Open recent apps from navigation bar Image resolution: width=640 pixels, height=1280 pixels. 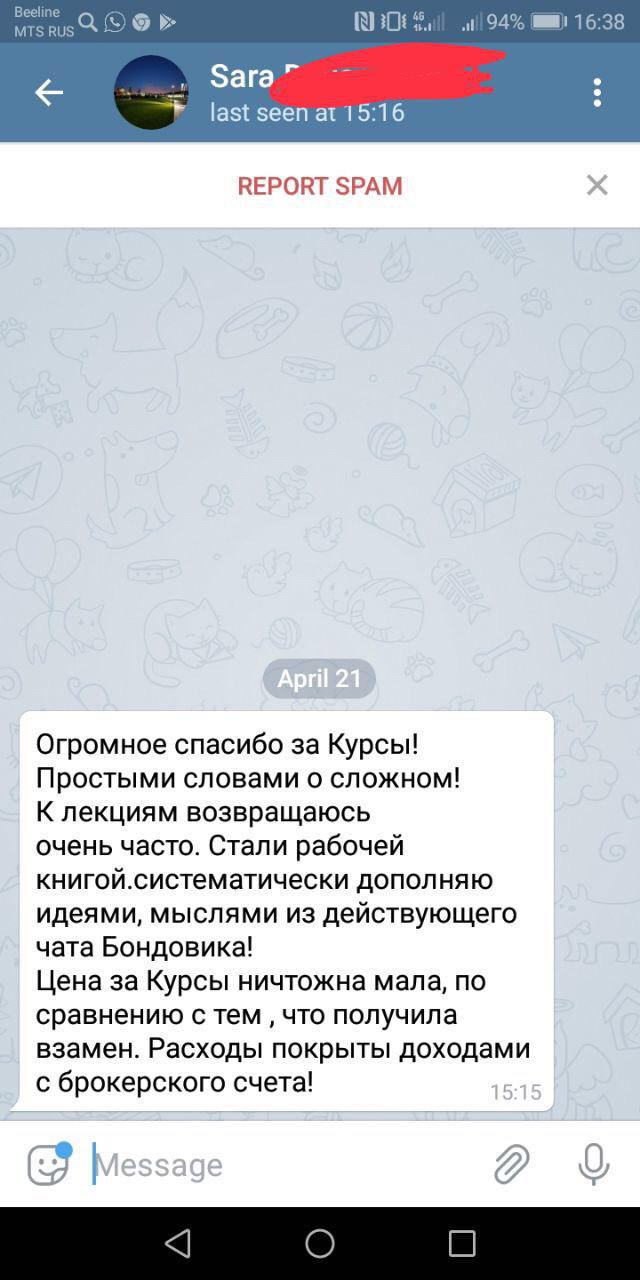tap(462, 1243)
